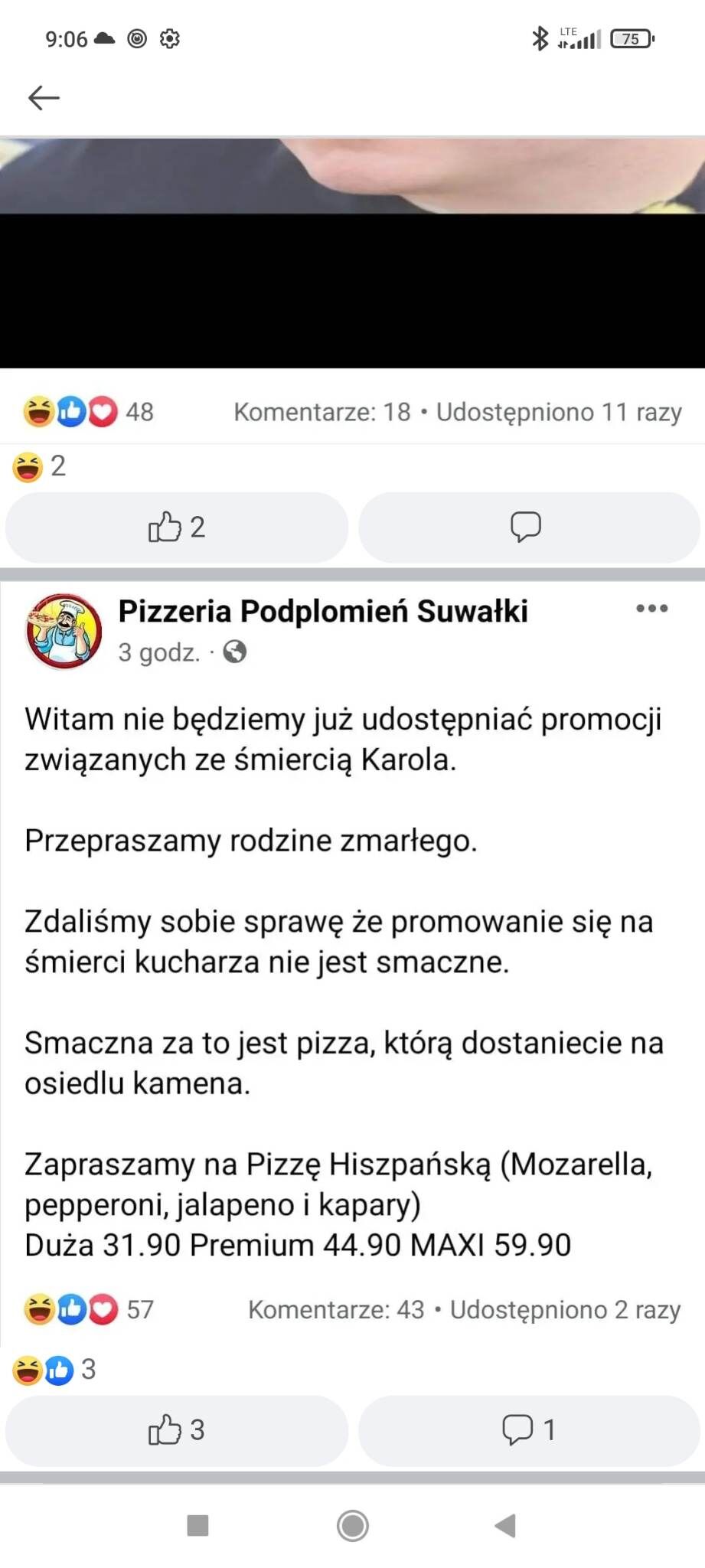The width and height of the screenshot is (705, 1568).
Task: Like the post with 2 likes
Action: (x=176, y=528)
